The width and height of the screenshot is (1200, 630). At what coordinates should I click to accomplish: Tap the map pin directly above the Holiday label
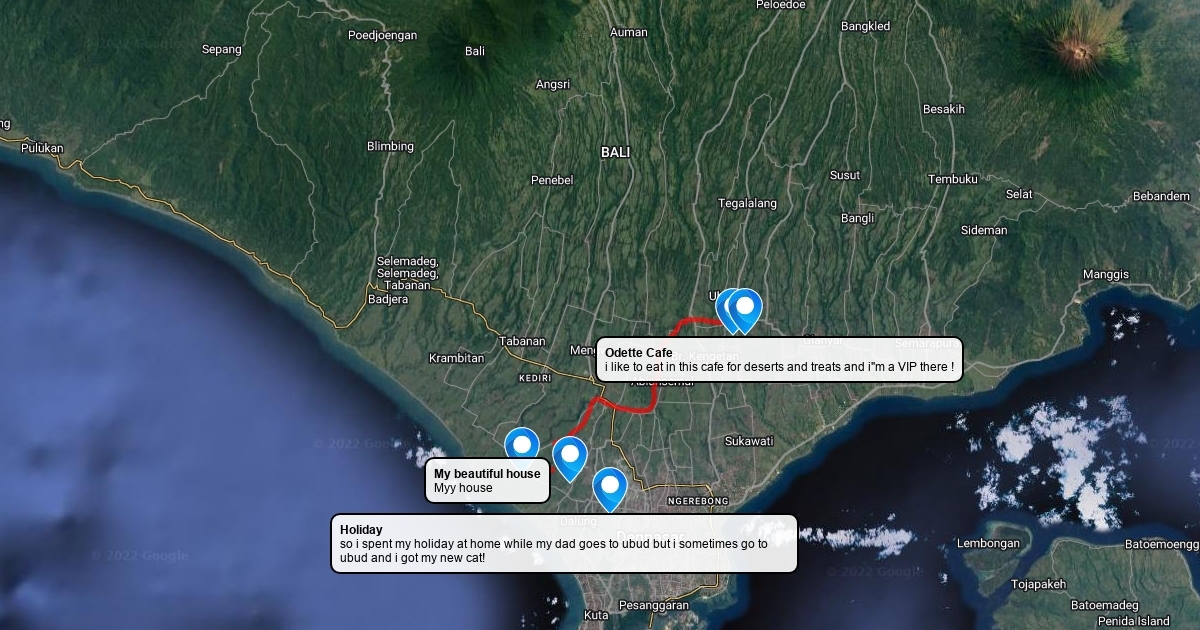[609, 489]
